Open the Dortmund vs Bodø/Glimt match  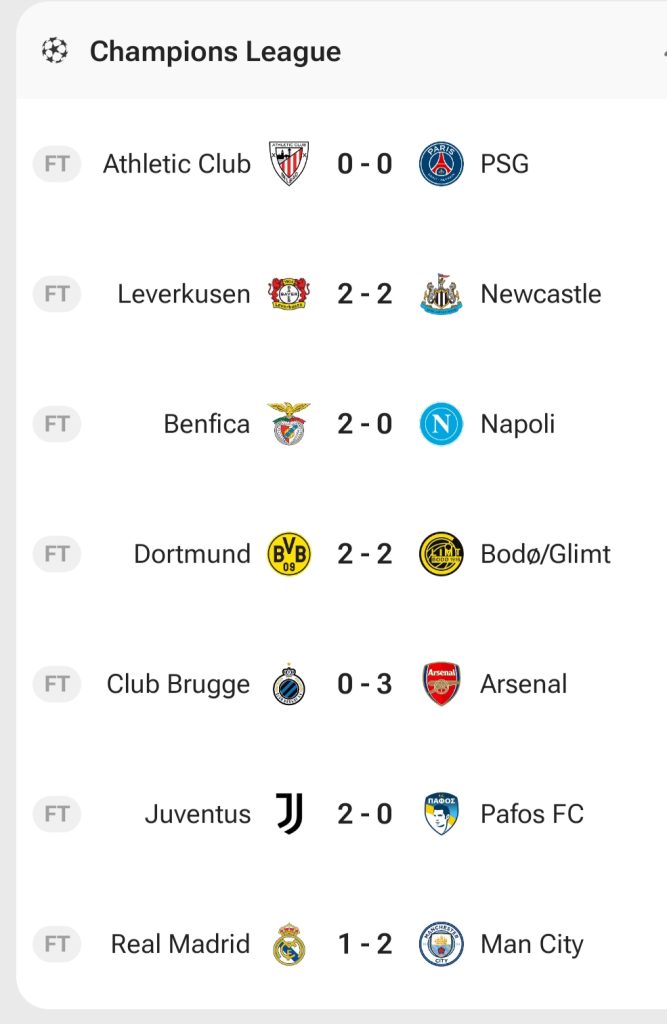point(364,554)
